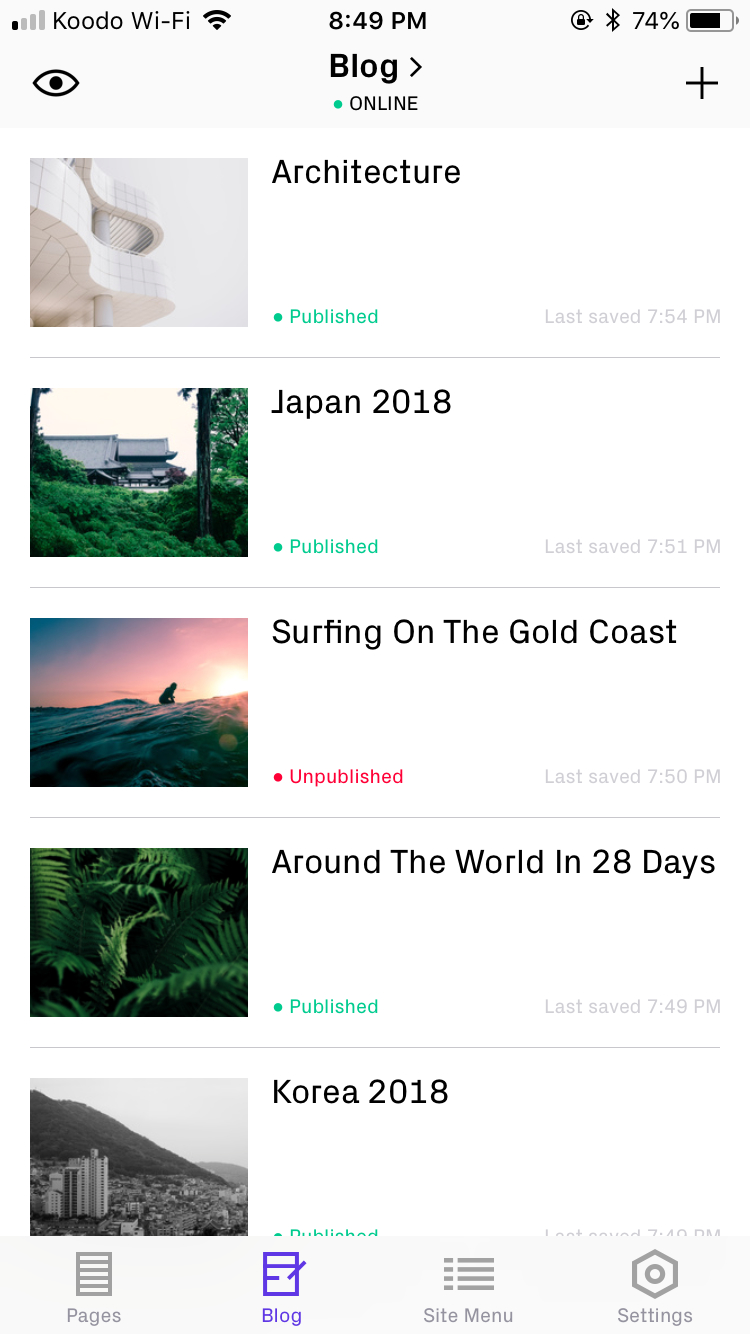Select the Blog tab

[x=282, y=1287]
